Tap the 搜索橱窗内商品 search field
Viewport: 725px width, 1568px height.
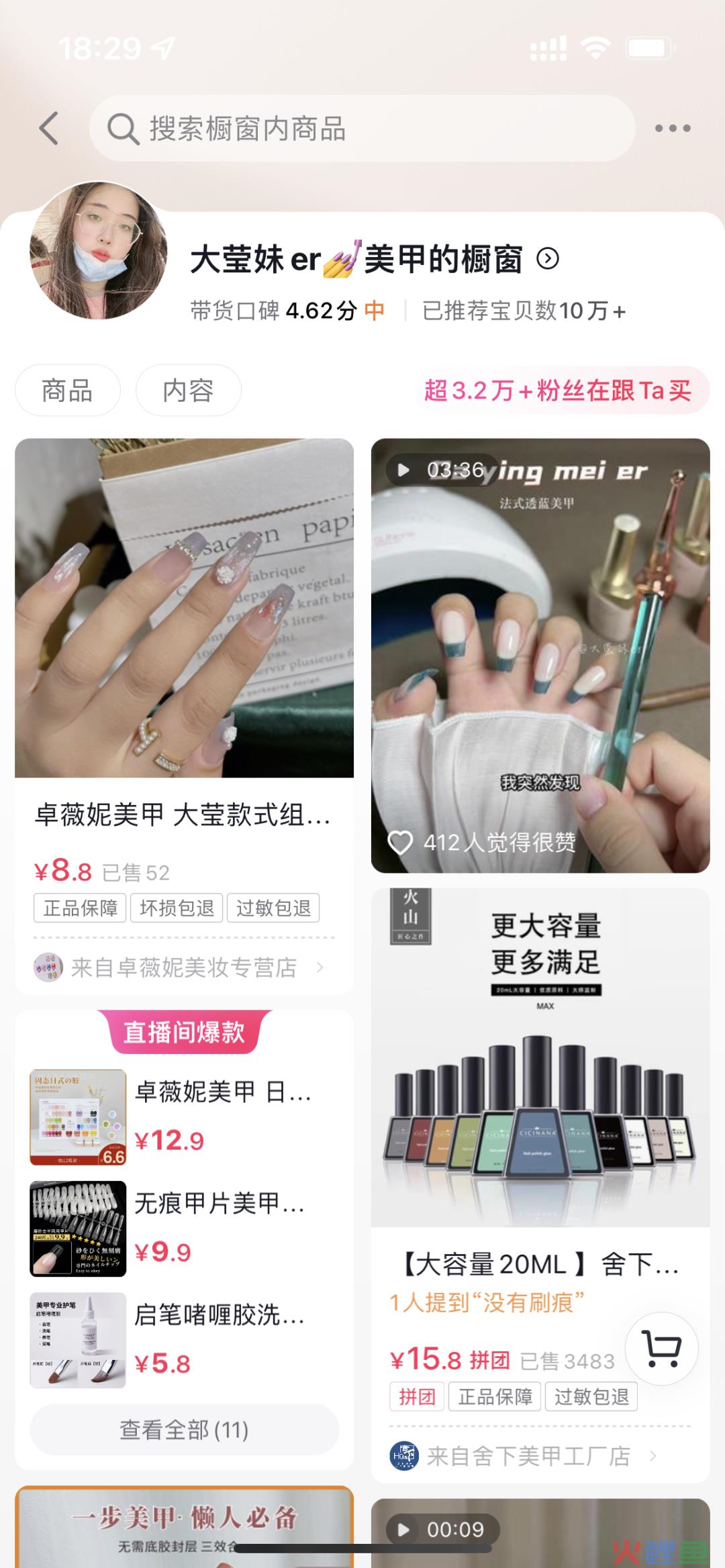(362, 128)
